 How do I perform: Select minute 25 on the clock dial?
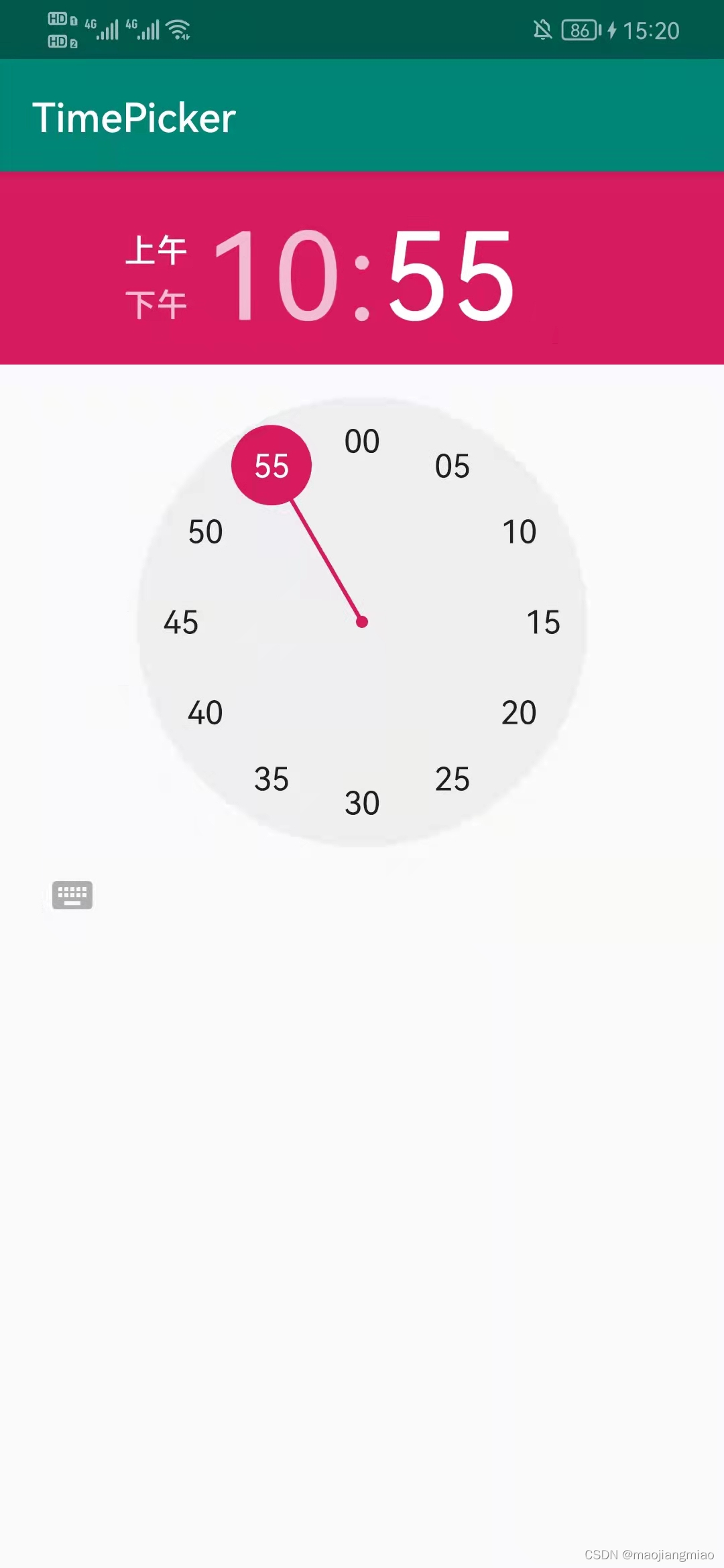452,779
